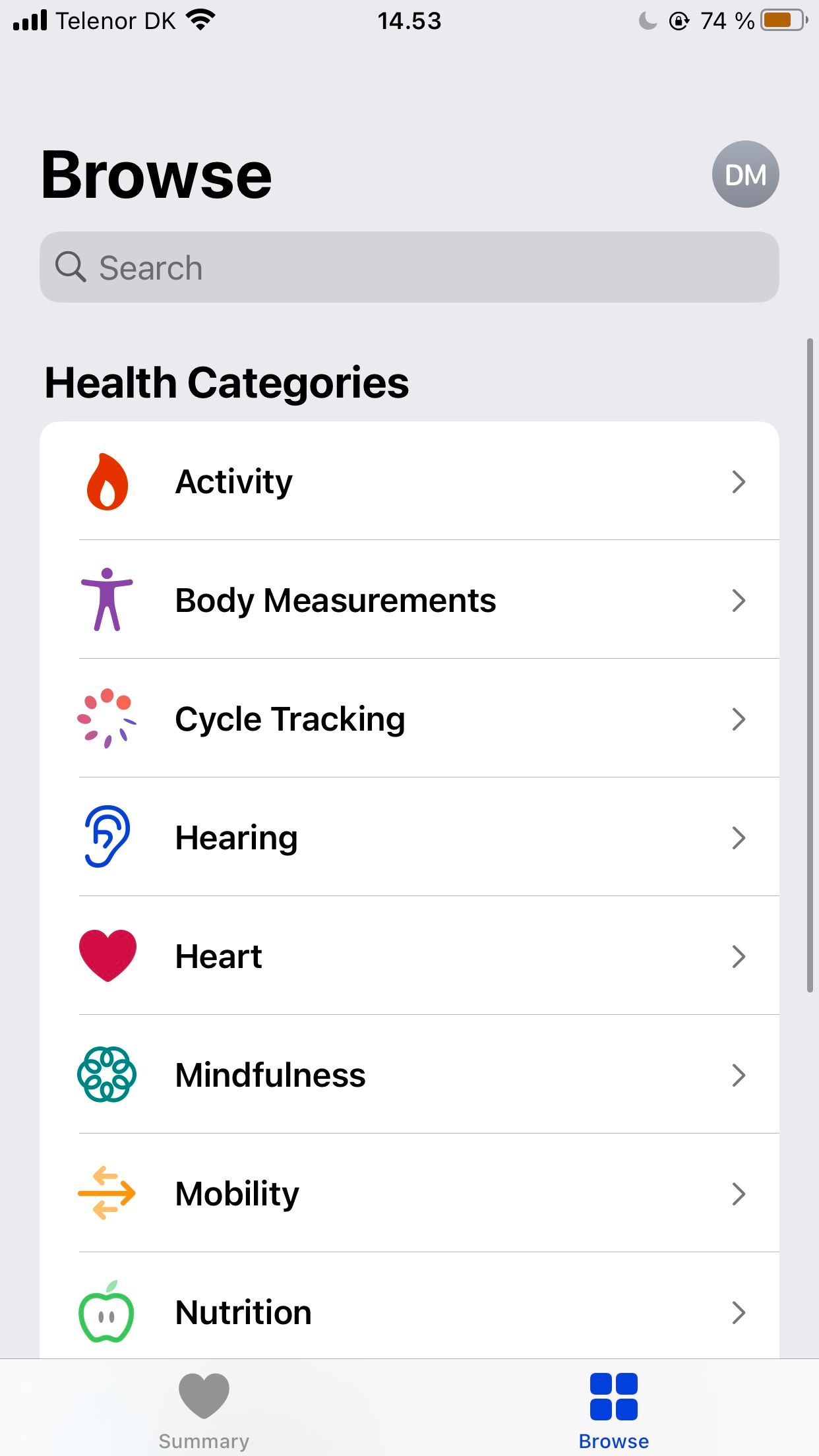The image size is (819, 1456).
Task: Select the Hearing ear icon
Action: tap(107, 837)
